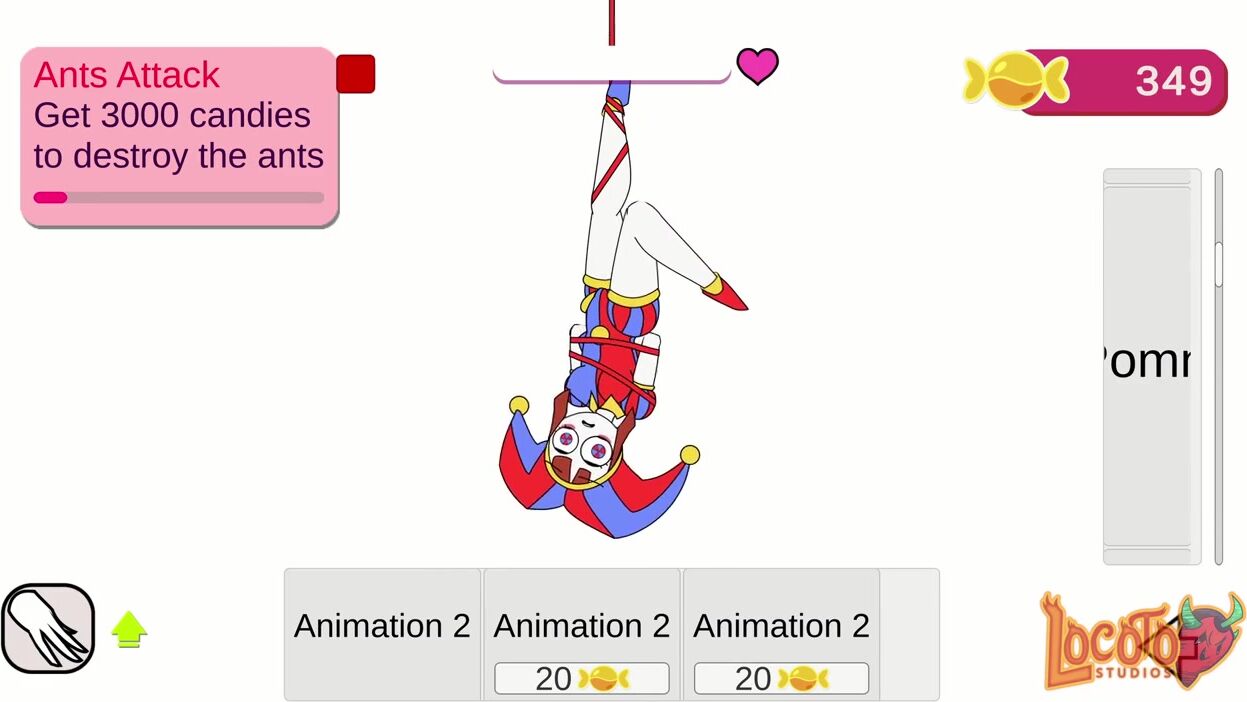Tap the hand tool icon
The height and width of the screenshot is (702, 1247).
click(x=48, y=628)
